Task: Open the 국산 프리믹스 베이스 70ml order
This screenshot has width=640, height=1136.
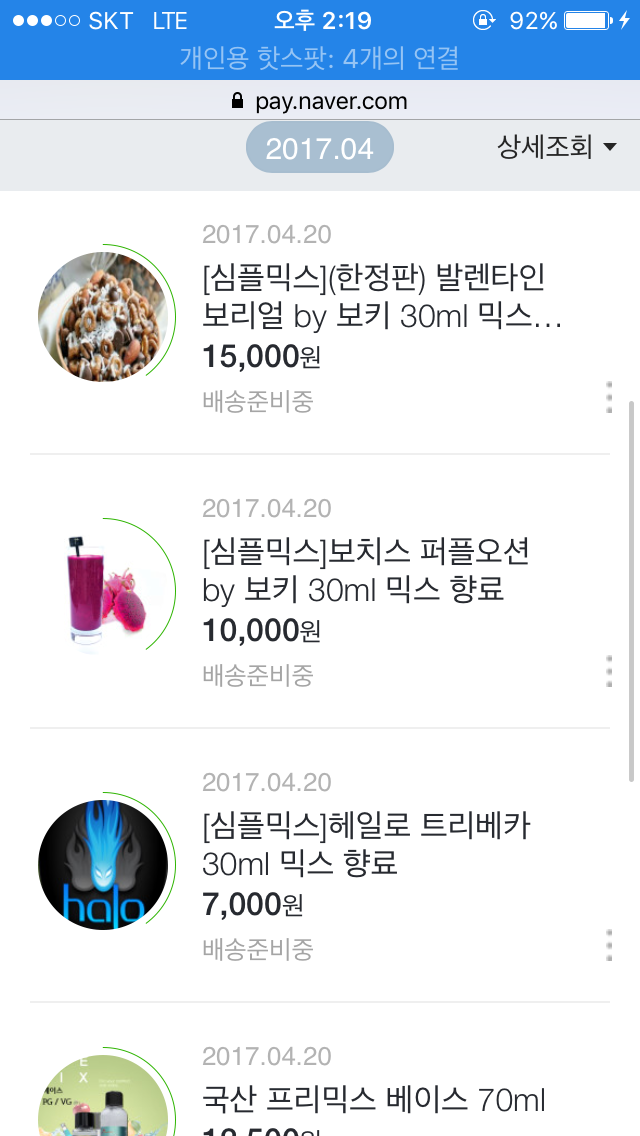Action: click(374, 1101)
